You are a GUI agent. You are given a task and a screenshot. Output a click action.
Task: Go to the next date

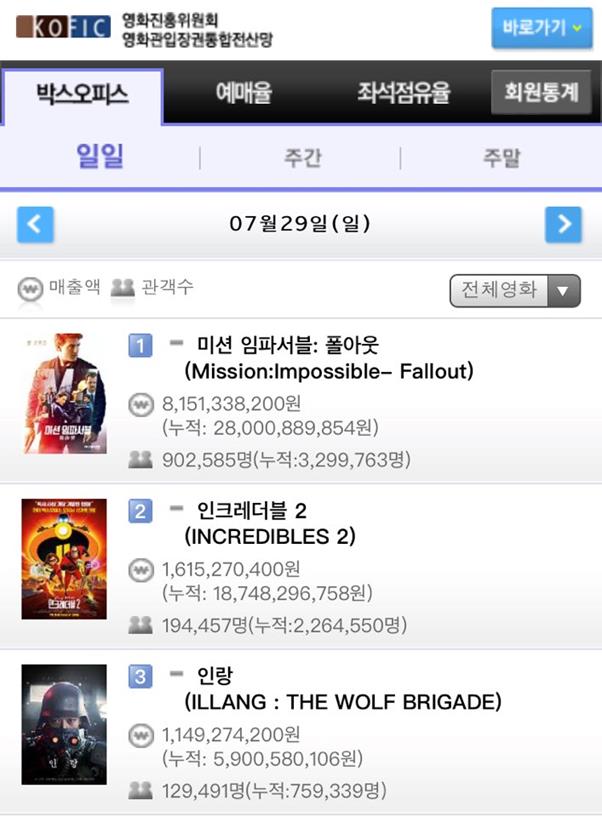(563, 225)
